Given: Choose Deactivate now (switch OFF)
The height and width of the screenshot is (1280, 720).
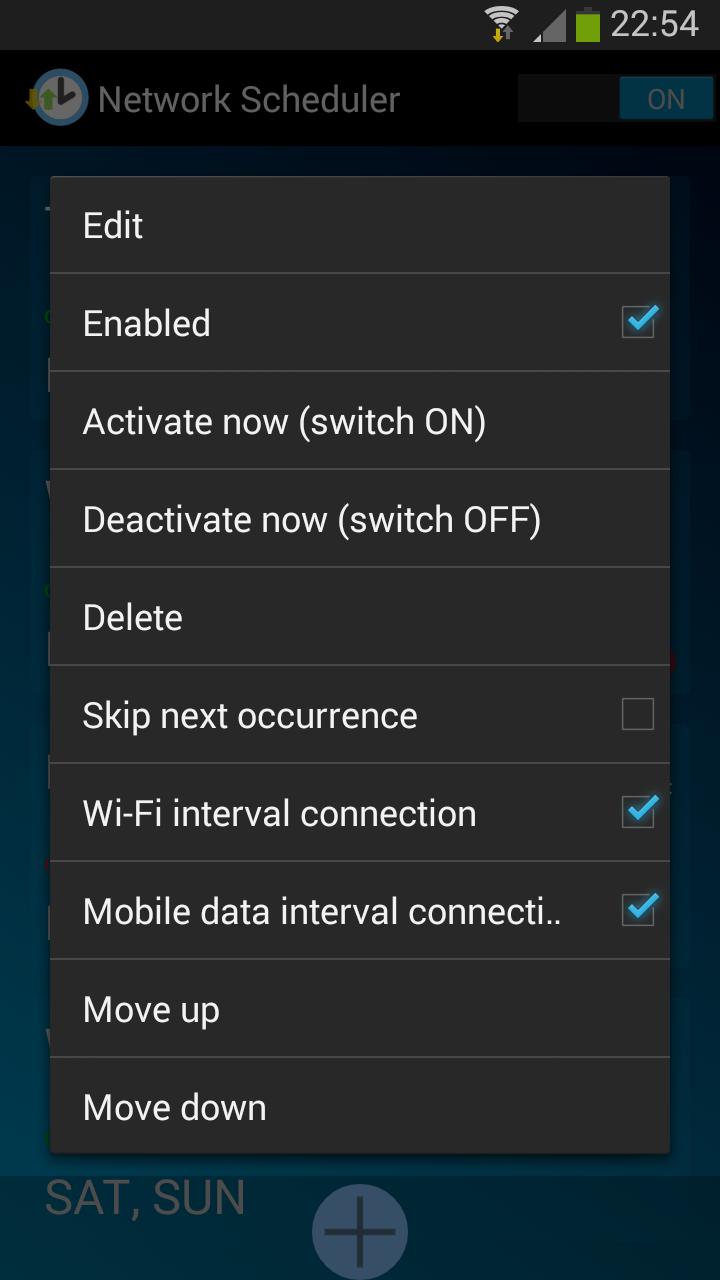Looking at the screenshot, I should coord(360,520).
